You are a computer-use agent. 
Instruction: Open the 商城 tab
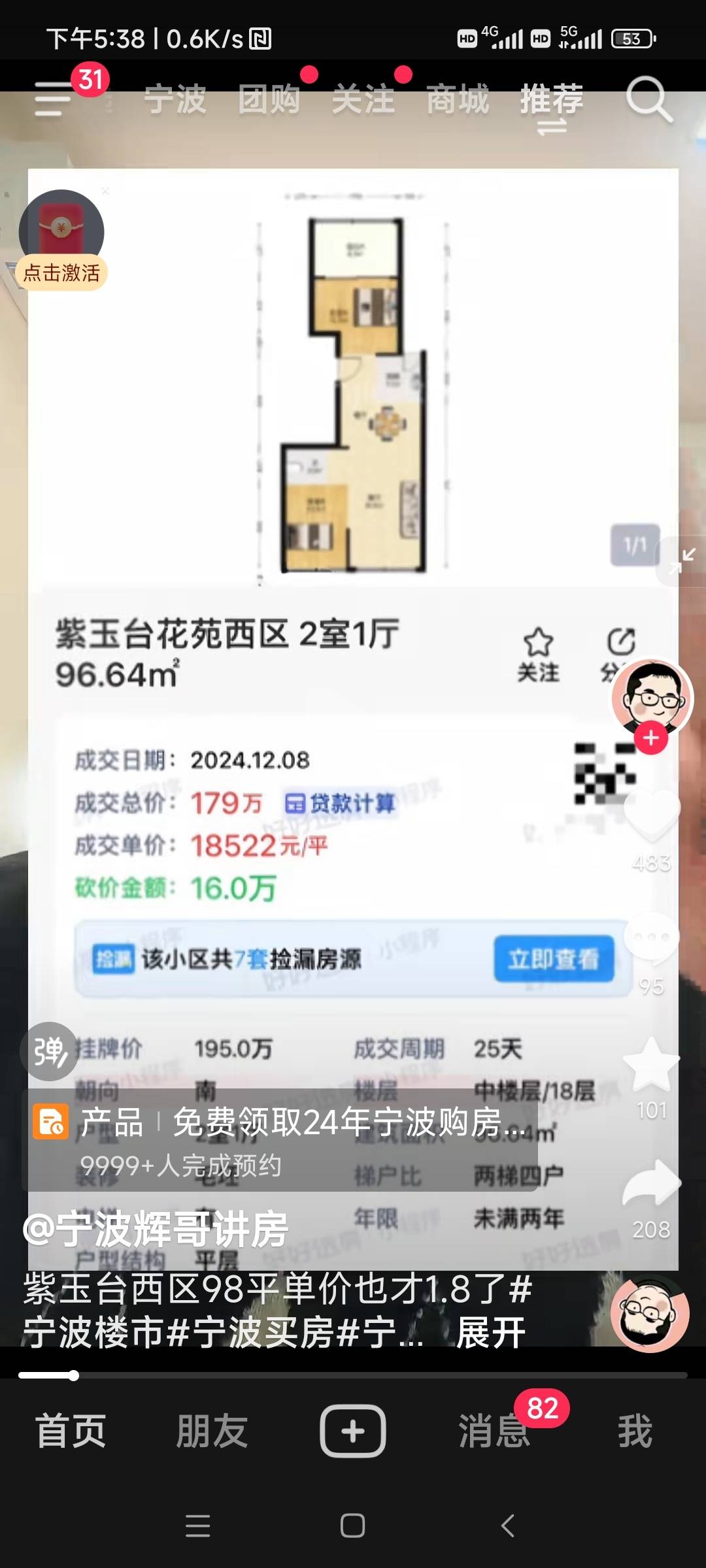click(458, 99)
